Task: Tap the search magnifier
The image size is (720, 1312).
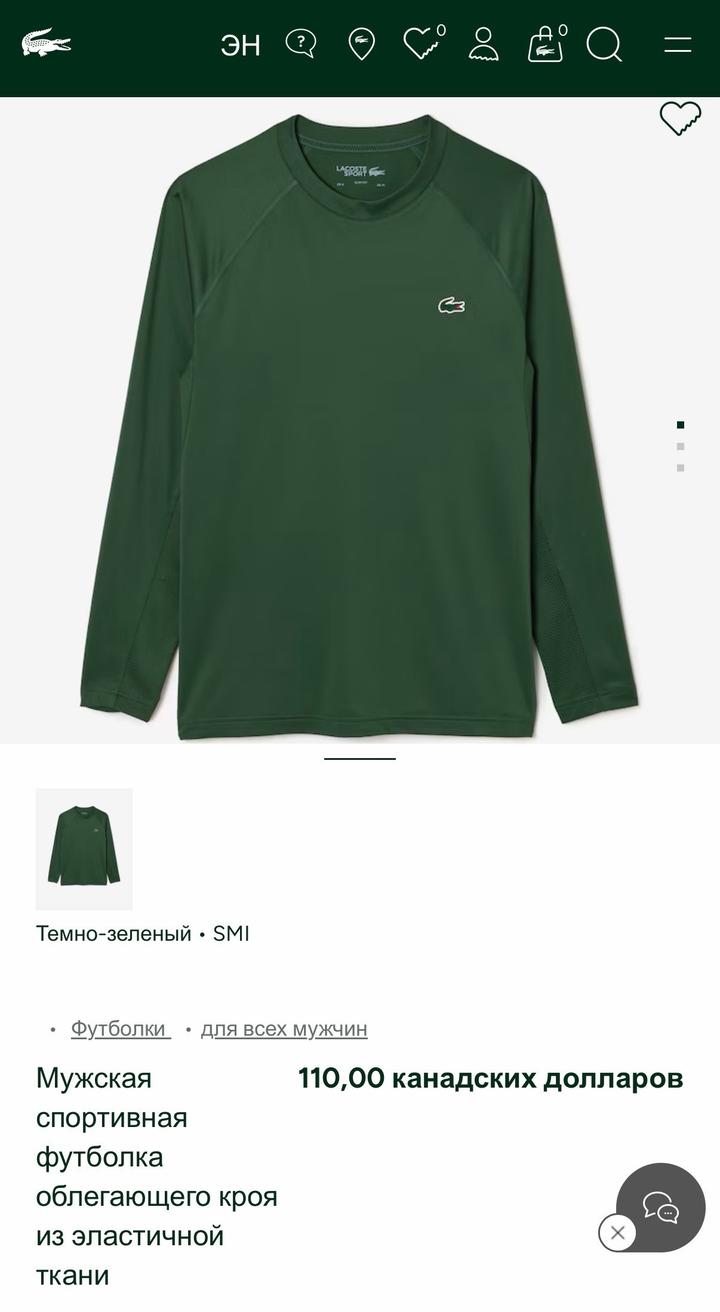Action: pyautogui.click(x=604, y=45)
